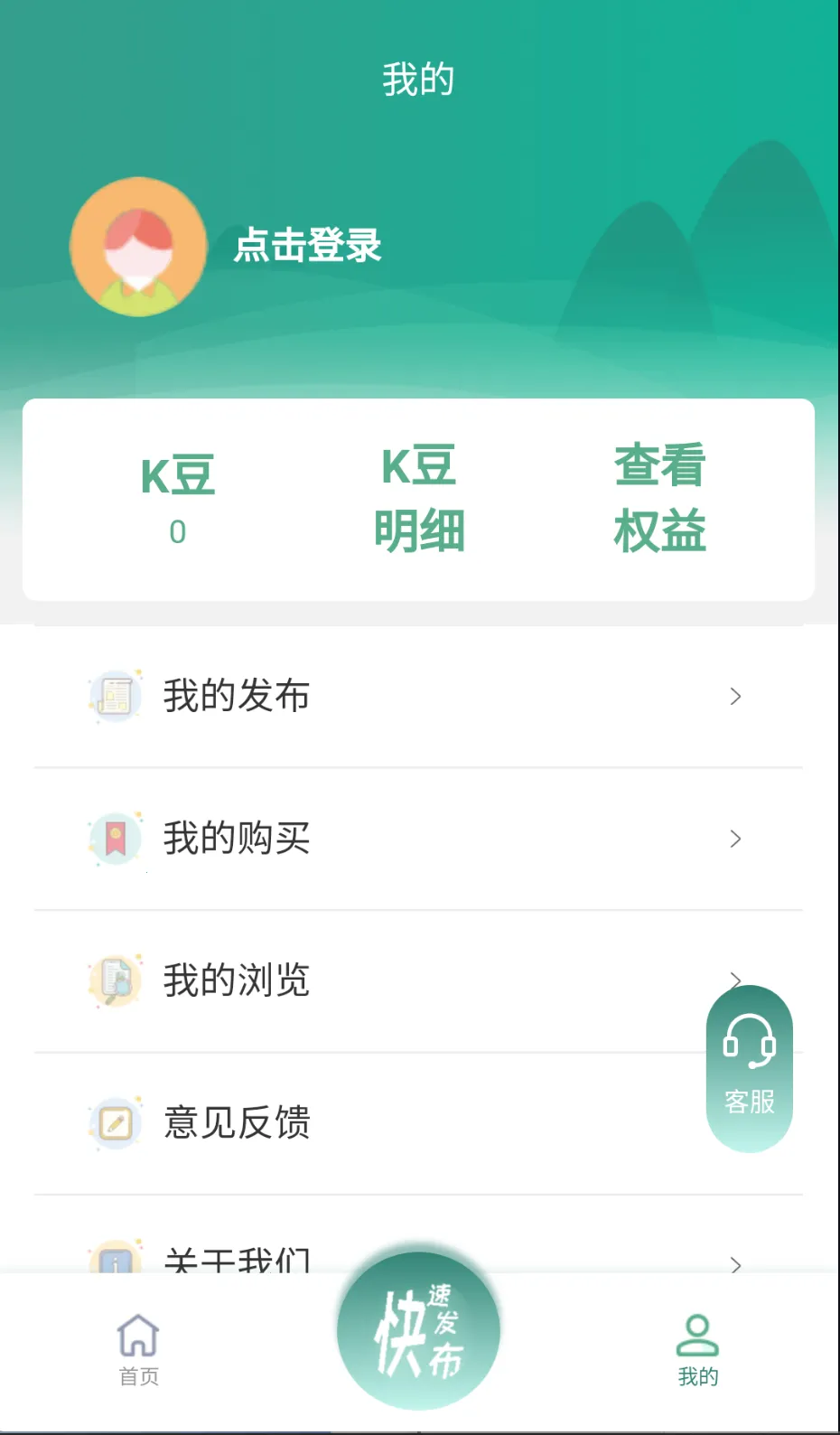Open 我的发布 document icon
Image resolution: width=840 pixels, height=1435 pixels.
click(x=115, y=694)
